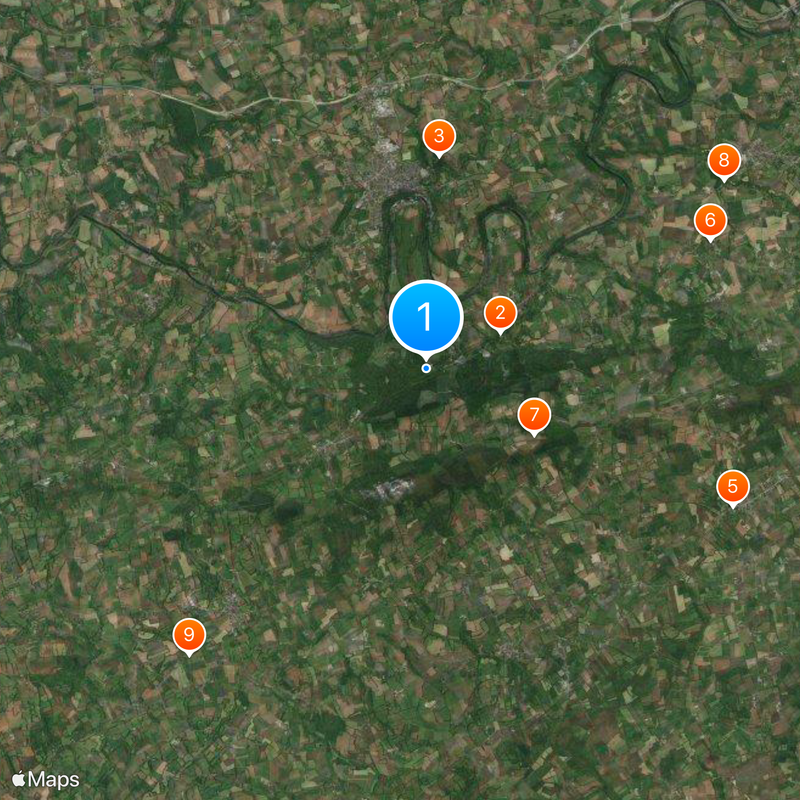
Task: Select the orange map pin numbered 5
Action: click(x=733, y=487)
